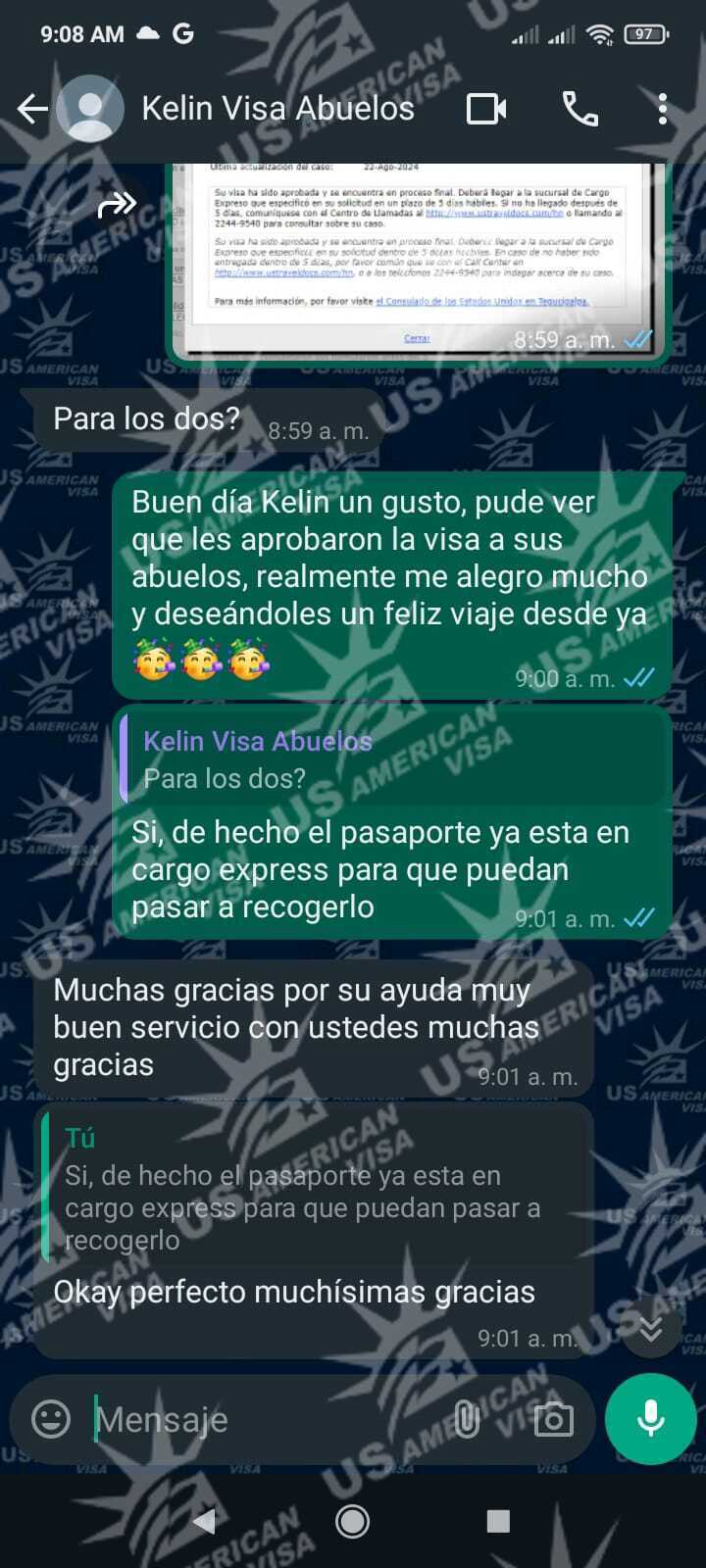Screen dimensions: 706x1568
Task: Go back to the chat list
Action: tap(31, 109)
